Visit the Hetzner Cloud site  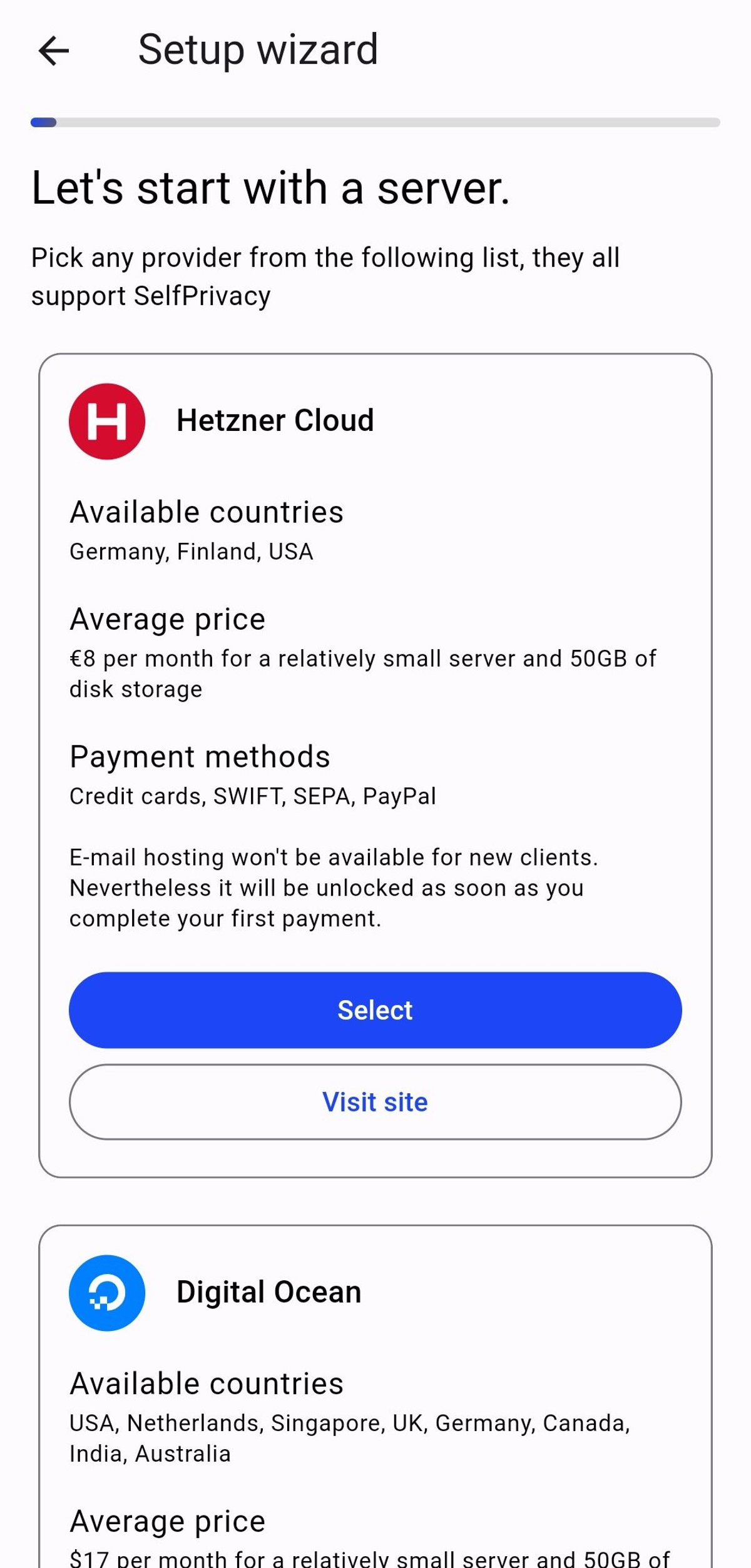click(375, 1101)
